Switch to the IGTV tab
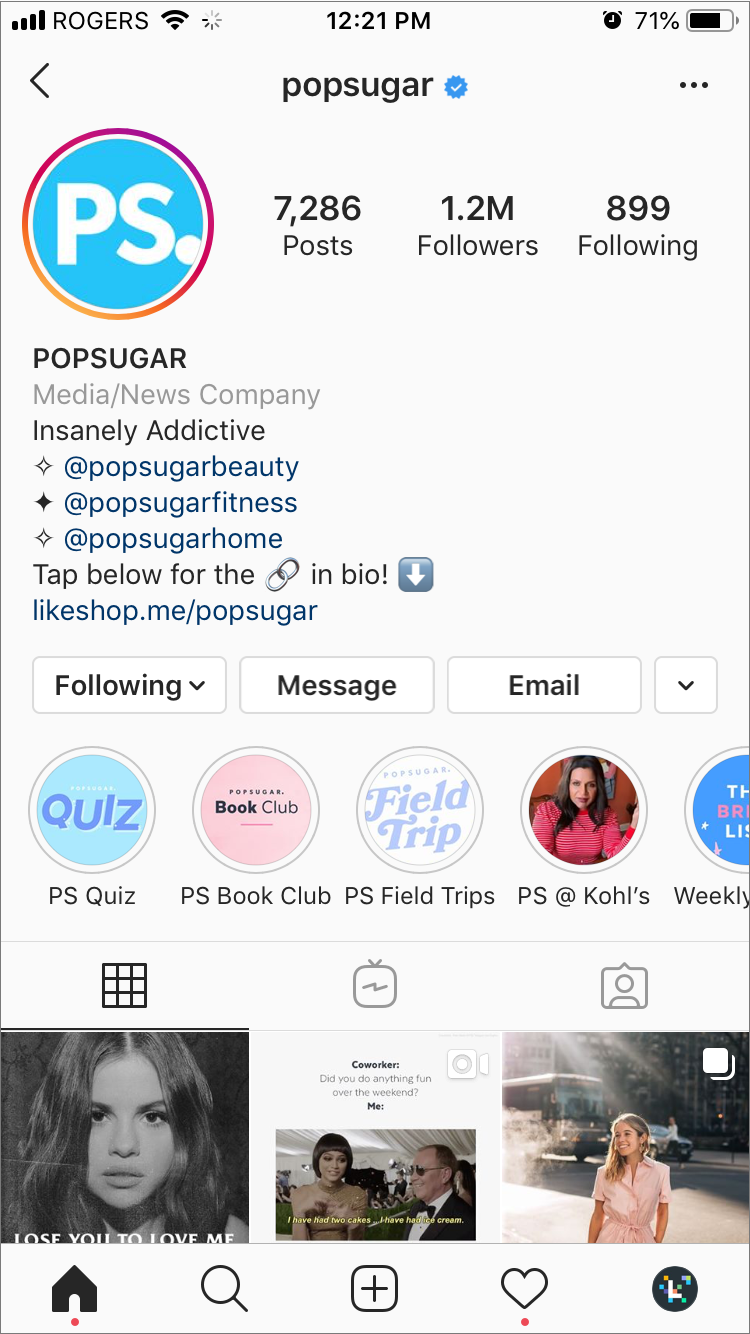This screenshot has width=750, height=1334. point(375,985)
